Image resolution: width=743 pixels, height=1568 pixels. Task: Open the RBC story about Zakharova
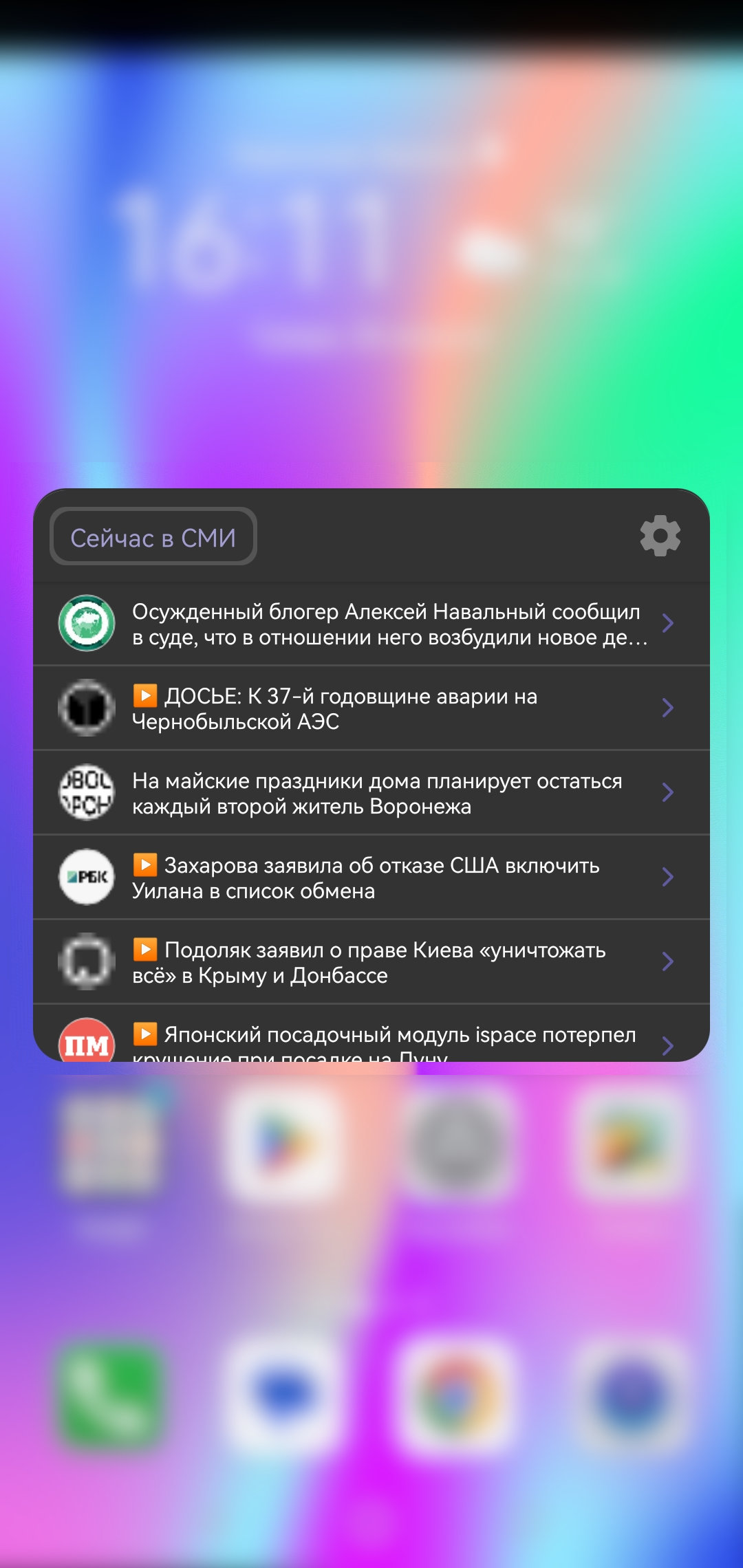pyautogui.click(x=389, y=878)
